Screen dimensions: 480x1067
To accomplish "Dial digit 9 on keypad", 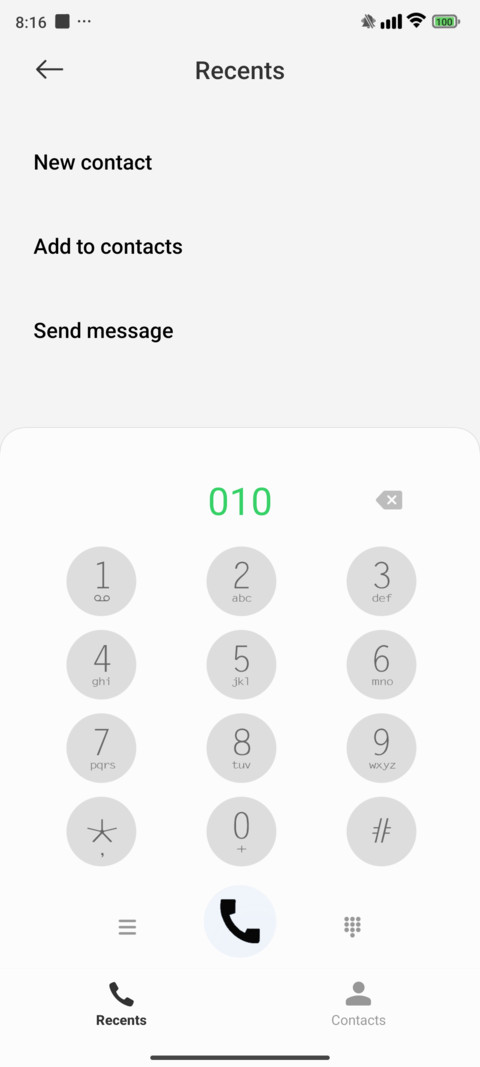I will coord(381,748).
